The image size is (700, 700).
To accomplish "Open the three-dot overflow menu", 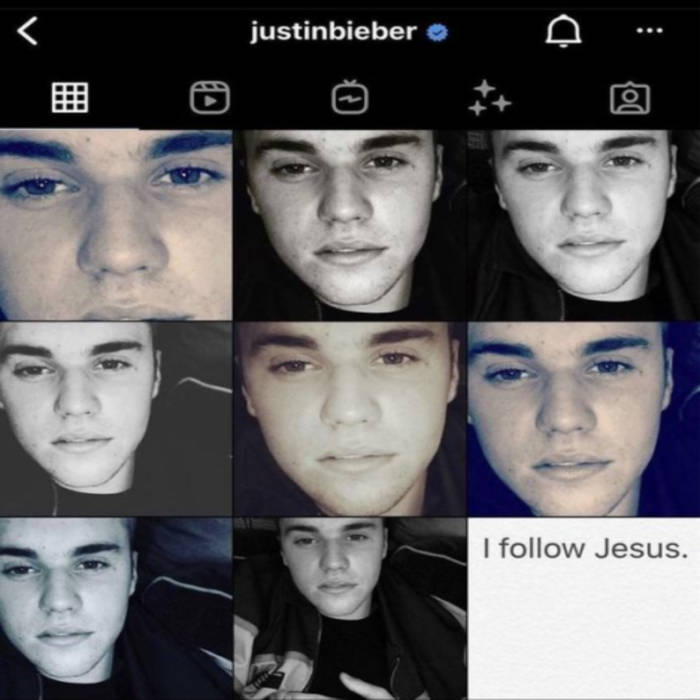I will (649, 32).
